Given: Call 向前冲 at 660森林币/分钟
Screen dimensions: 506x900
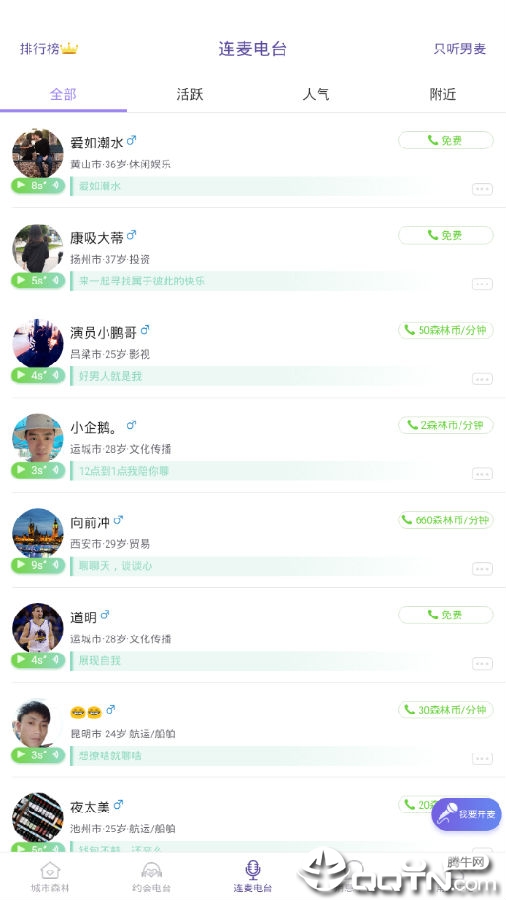Looking at the screenshot, I should 446,520.
